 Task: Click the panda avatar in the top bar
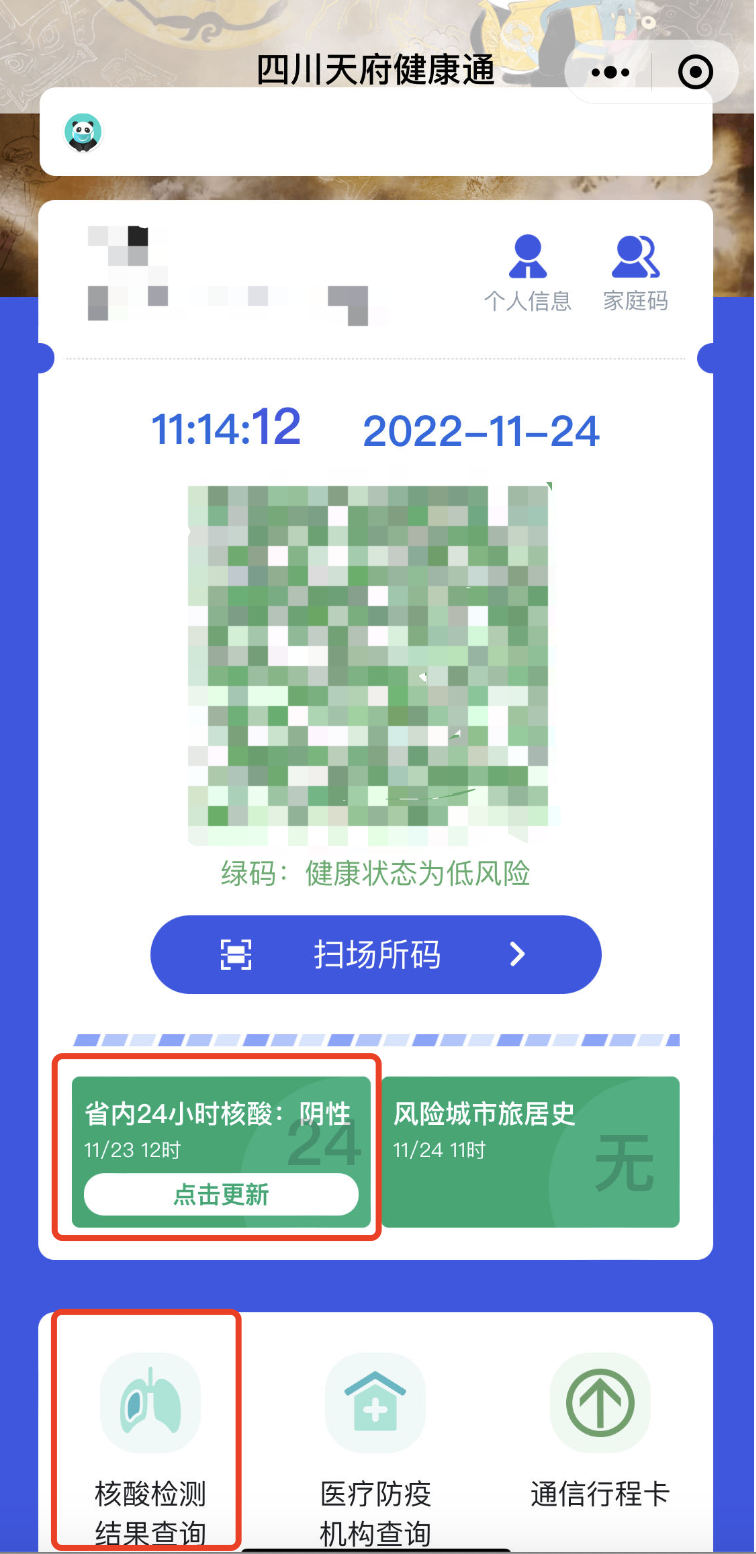pyautogui.click(x=83, y=133)
